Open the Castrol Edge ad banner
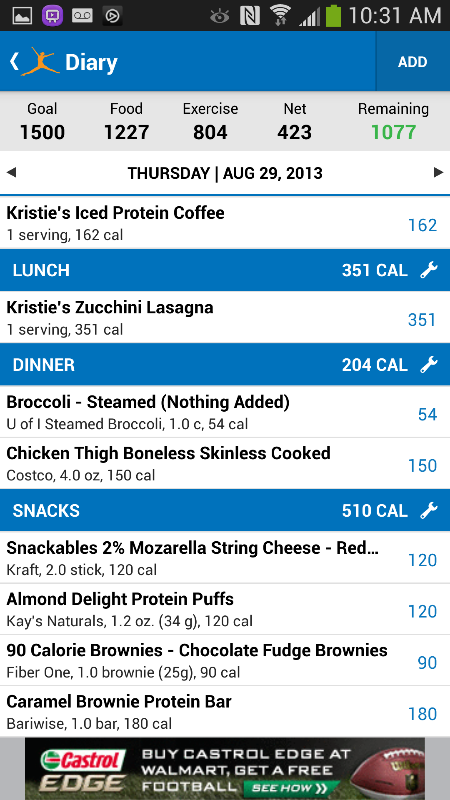This screenshot has width=450, height=800. (225, 768)
